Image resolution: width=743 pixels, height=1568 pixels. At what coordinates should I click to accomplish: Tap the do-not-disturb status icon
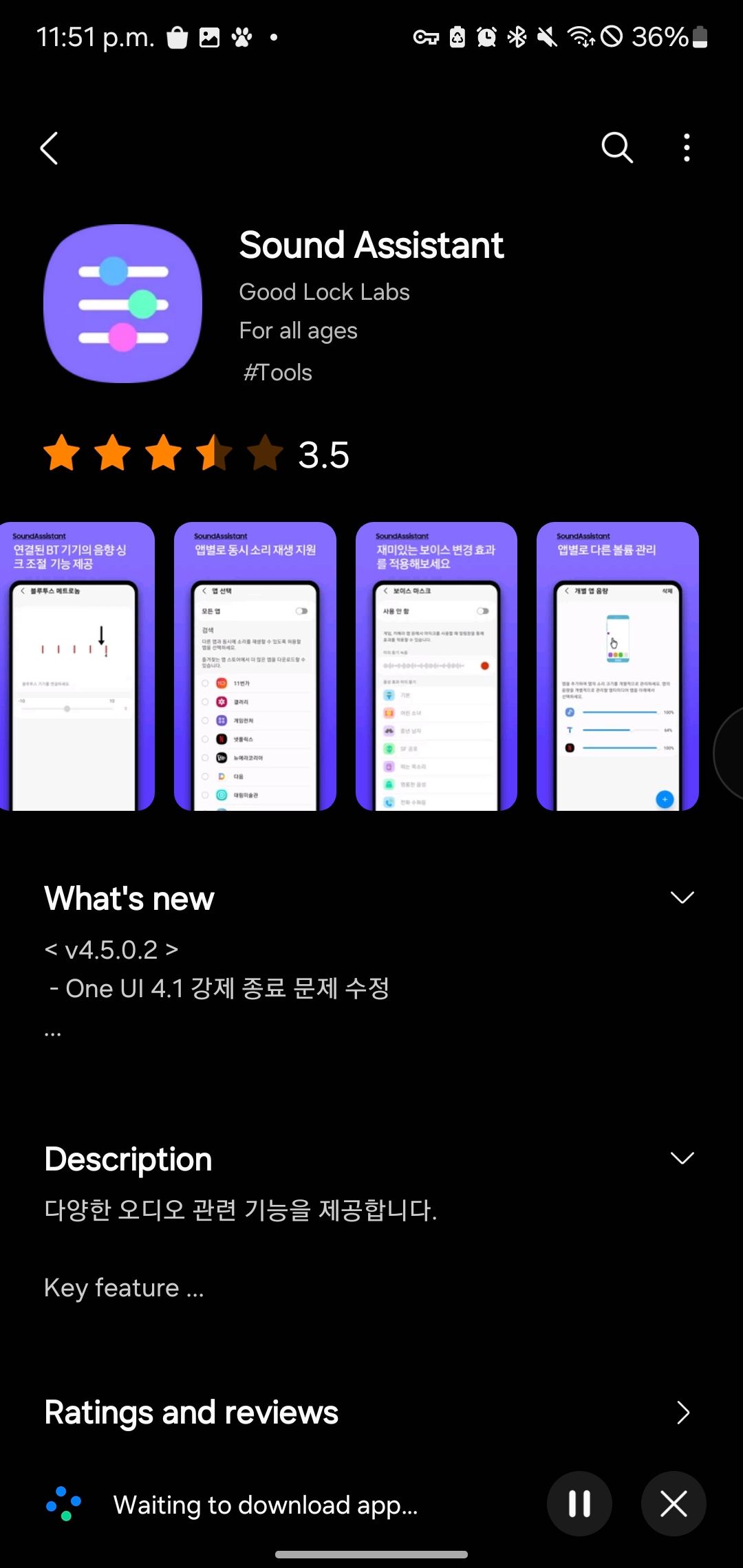[611, 37]
